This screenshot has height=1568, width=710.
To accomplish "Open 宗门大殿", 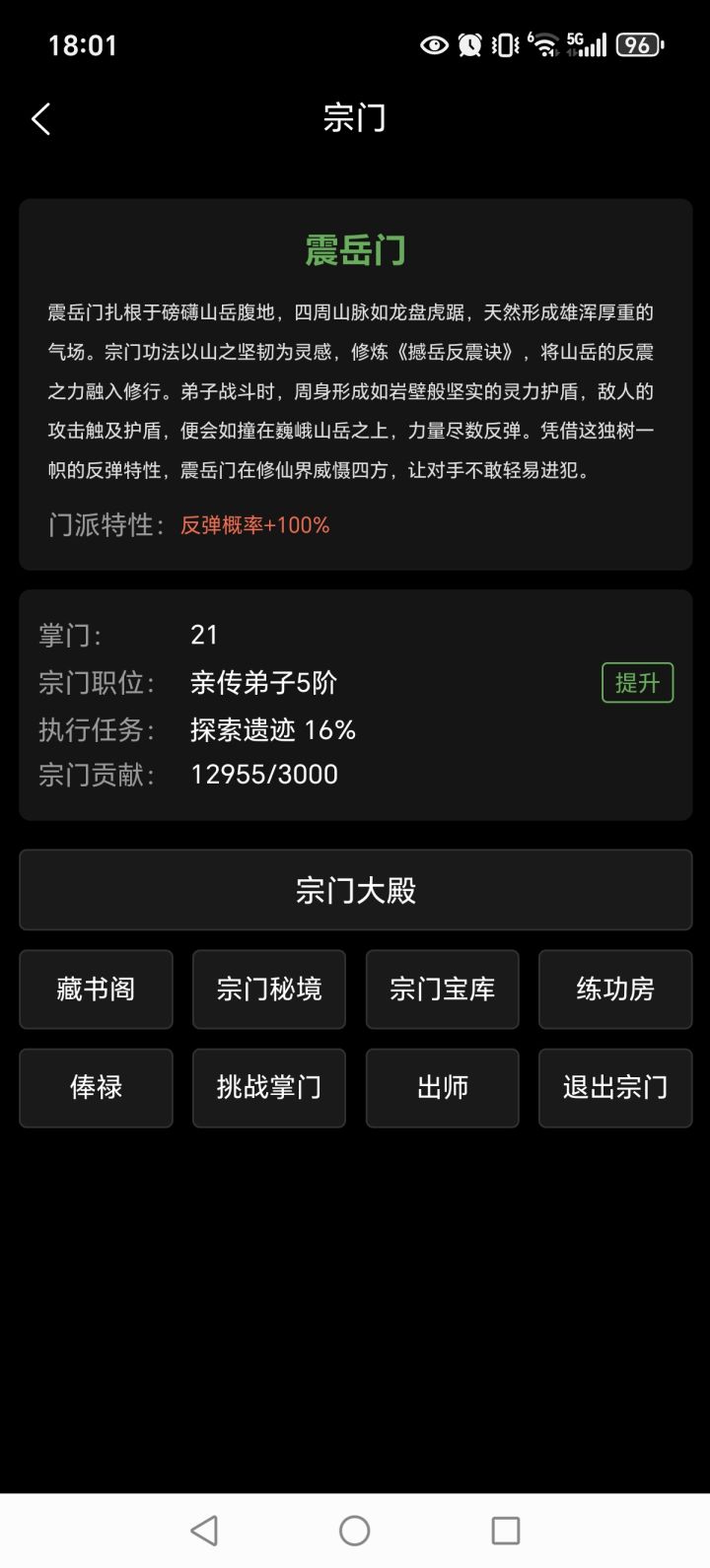I will 355,890.
